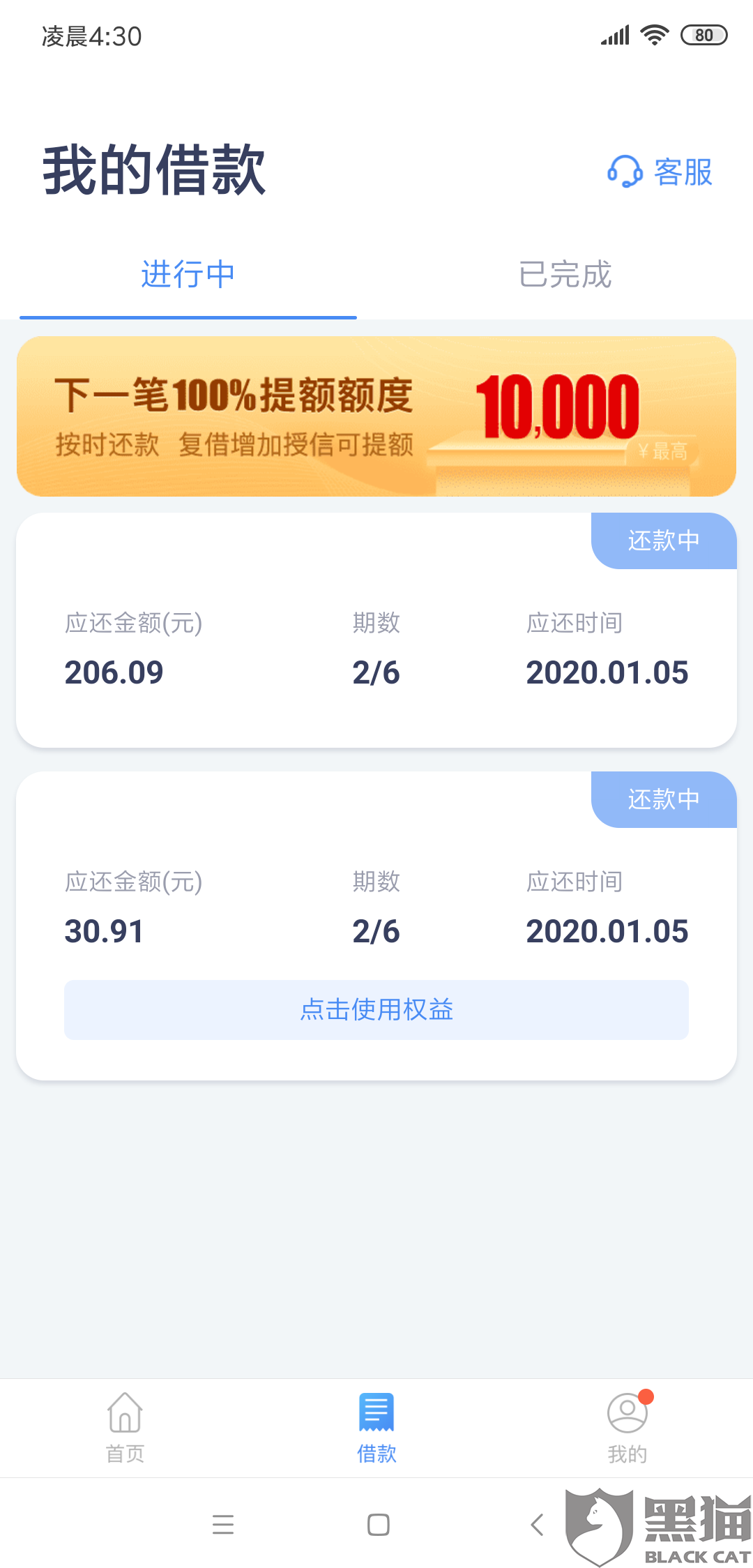
Task: Open the 提额额度 10,000 banner
Action: [376, 416]
